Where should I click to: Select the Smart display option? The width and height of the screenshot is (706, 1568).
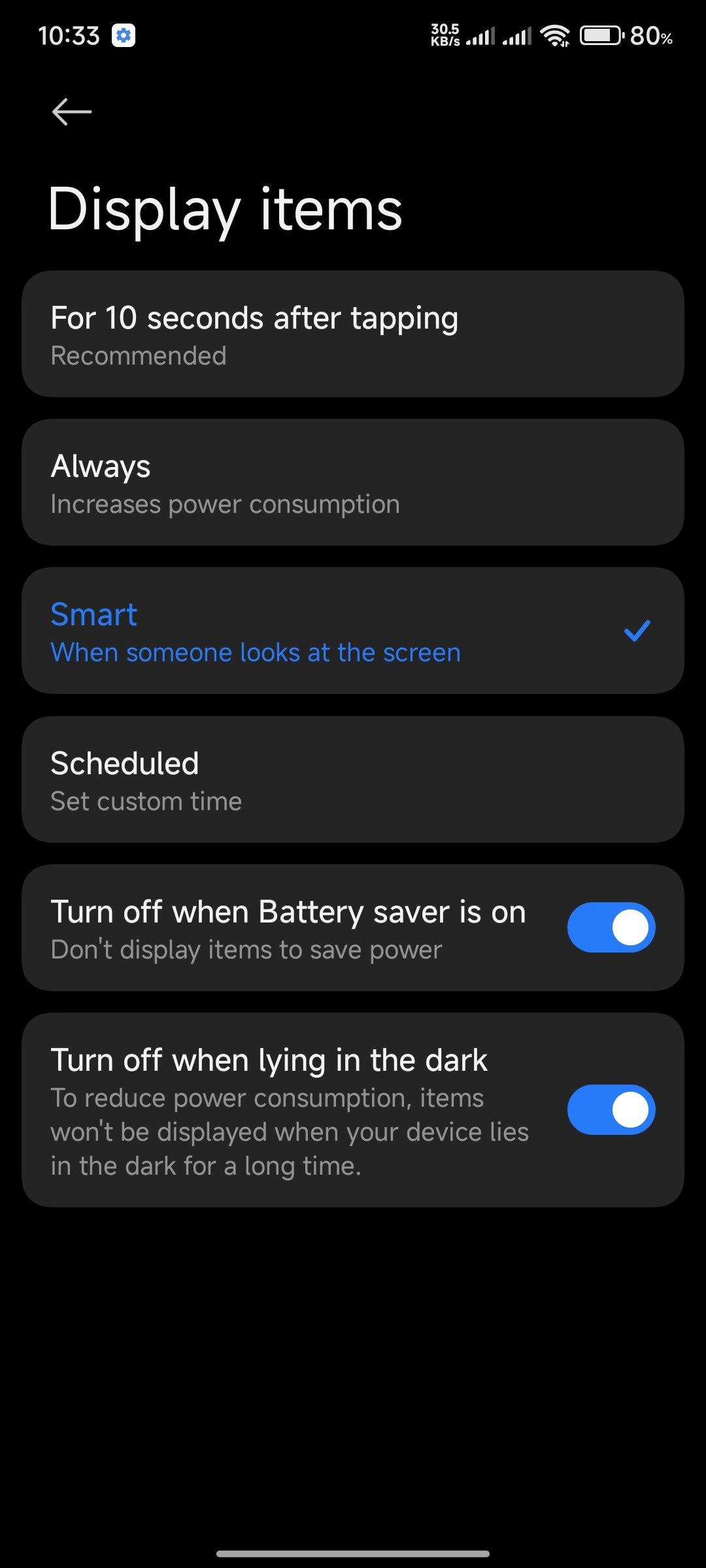[x=353, y=630]
